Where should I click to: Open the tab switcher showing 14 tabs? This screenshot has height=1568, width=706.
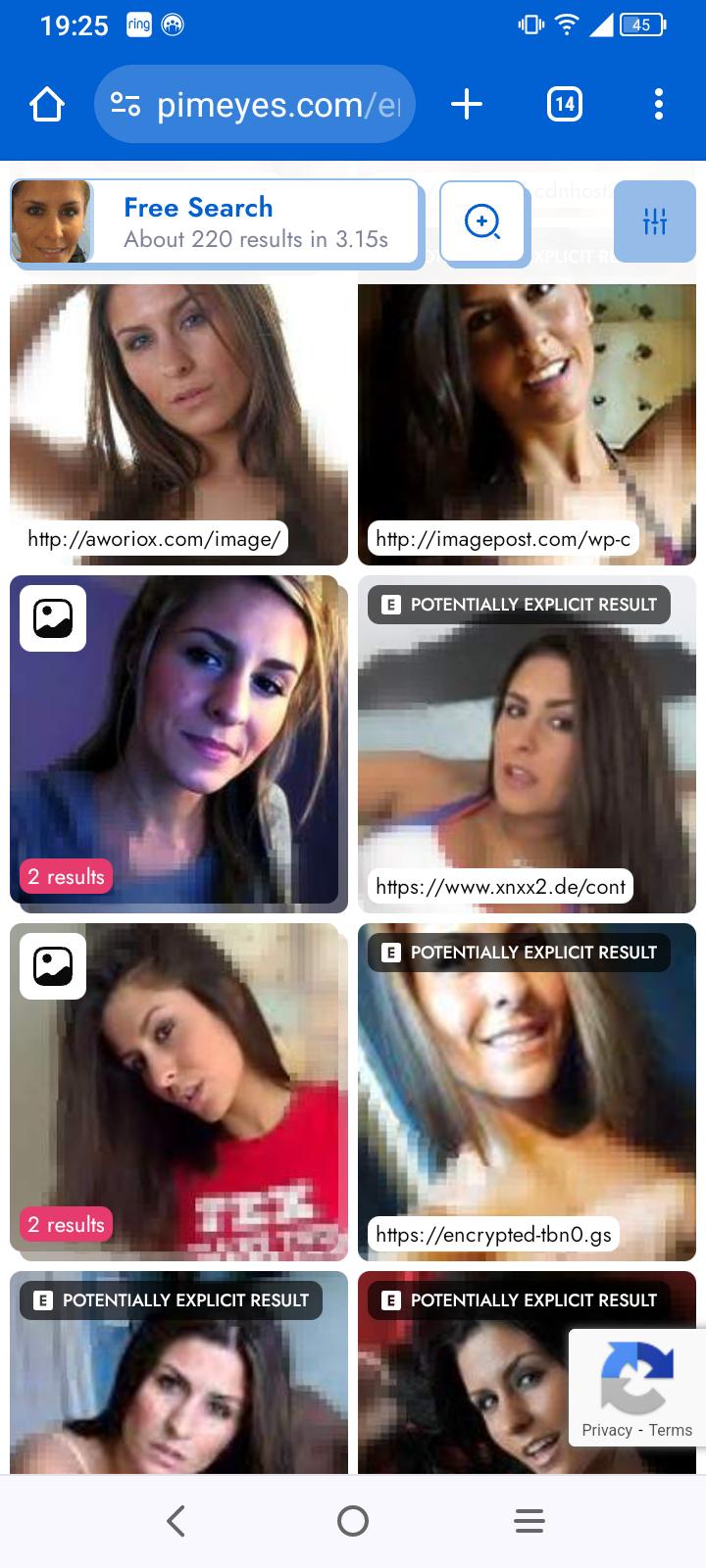[x=564, y=104]
